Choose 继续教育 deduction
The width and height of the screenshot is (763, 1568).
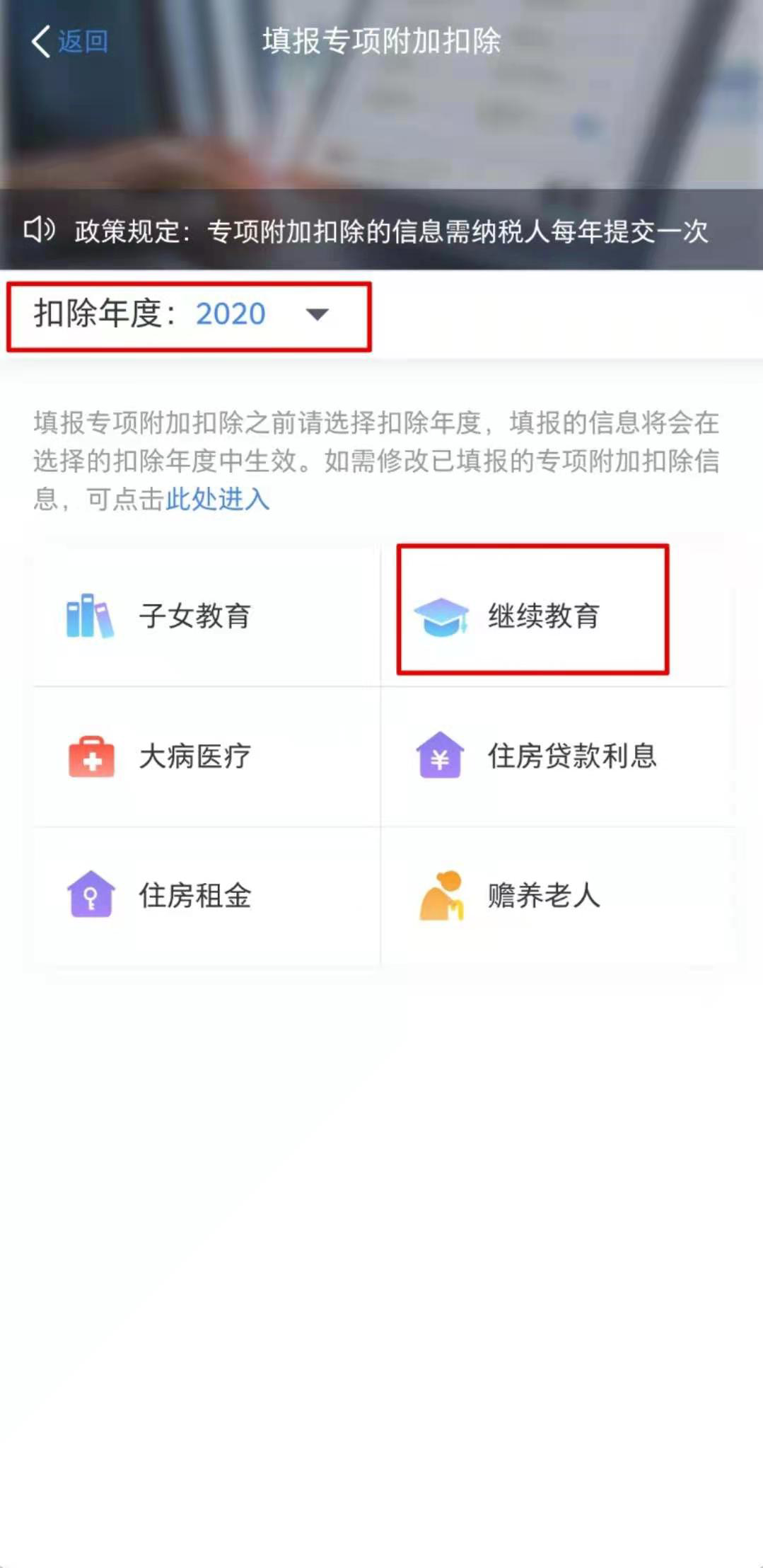(x=554, y=616)
